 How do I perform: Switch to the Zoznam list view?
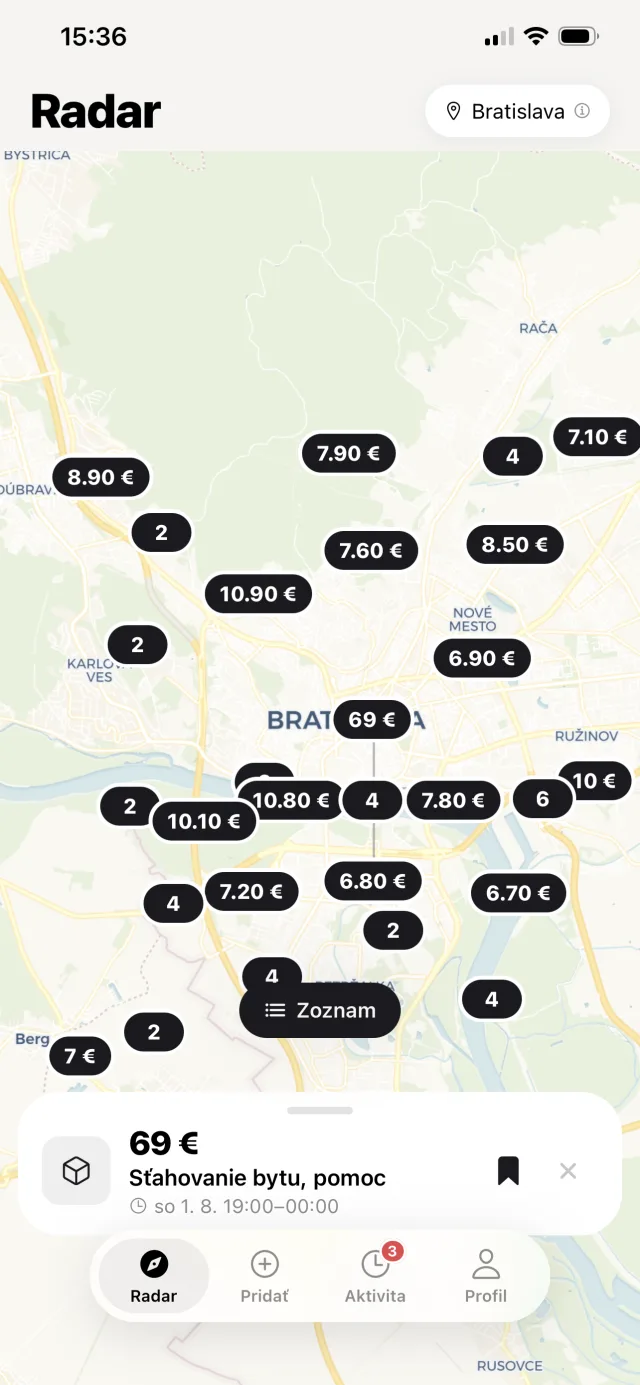(320, 1010)
